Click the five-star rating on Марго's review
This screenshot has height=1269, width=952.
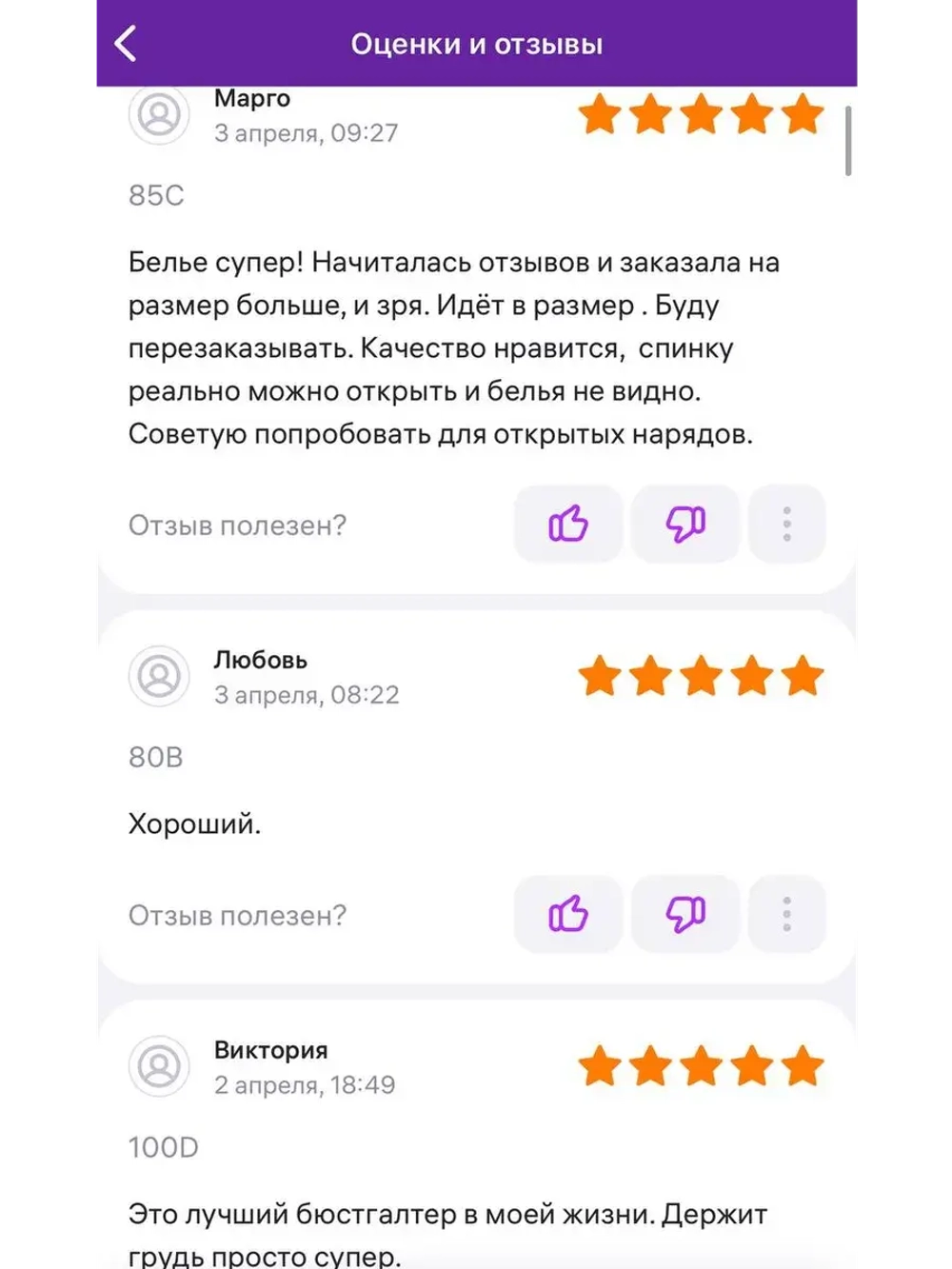click(x=702, y=113)
